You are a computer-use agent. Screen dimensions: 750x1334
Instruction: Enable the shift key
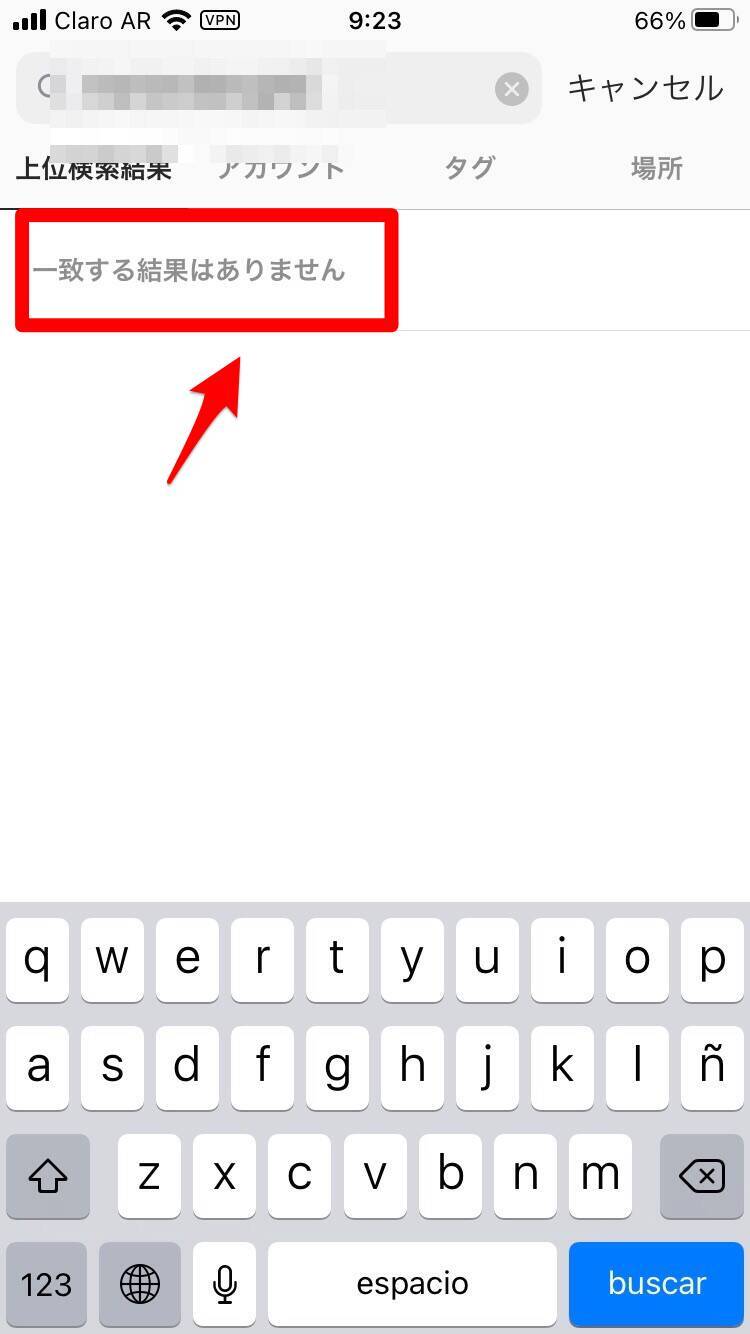(47, 1175)
